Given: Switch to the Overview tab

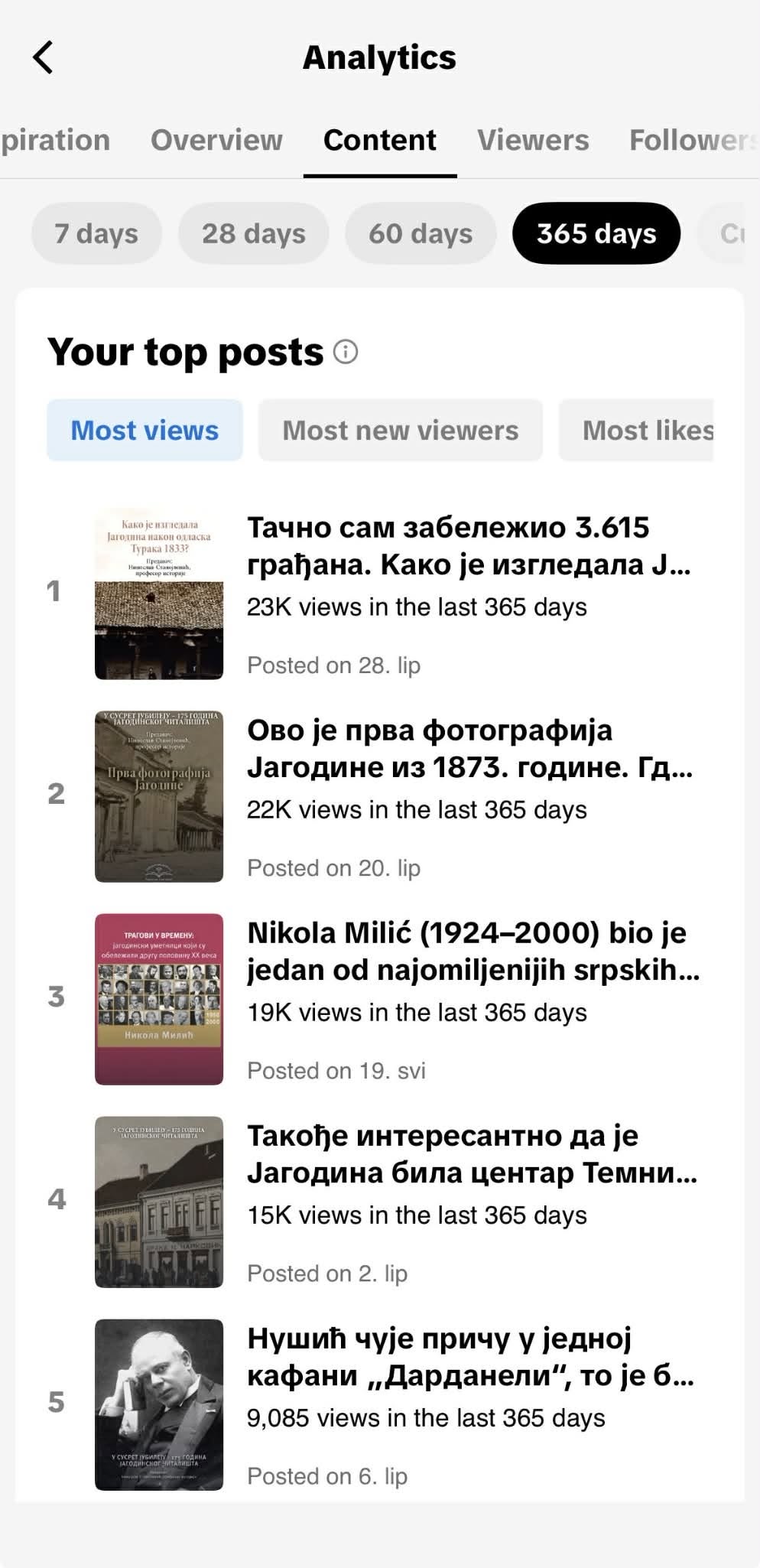Looking at the screenshot, I should pos(216,140).
